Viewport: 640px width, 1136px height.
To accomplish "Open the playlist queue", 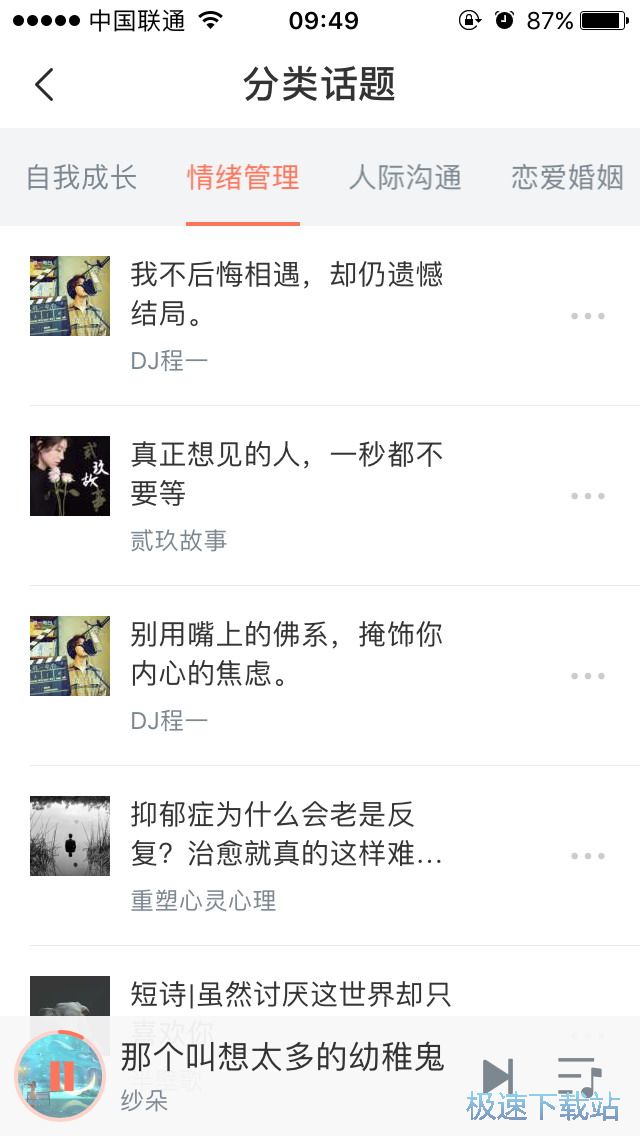I will coord(578,1076).
